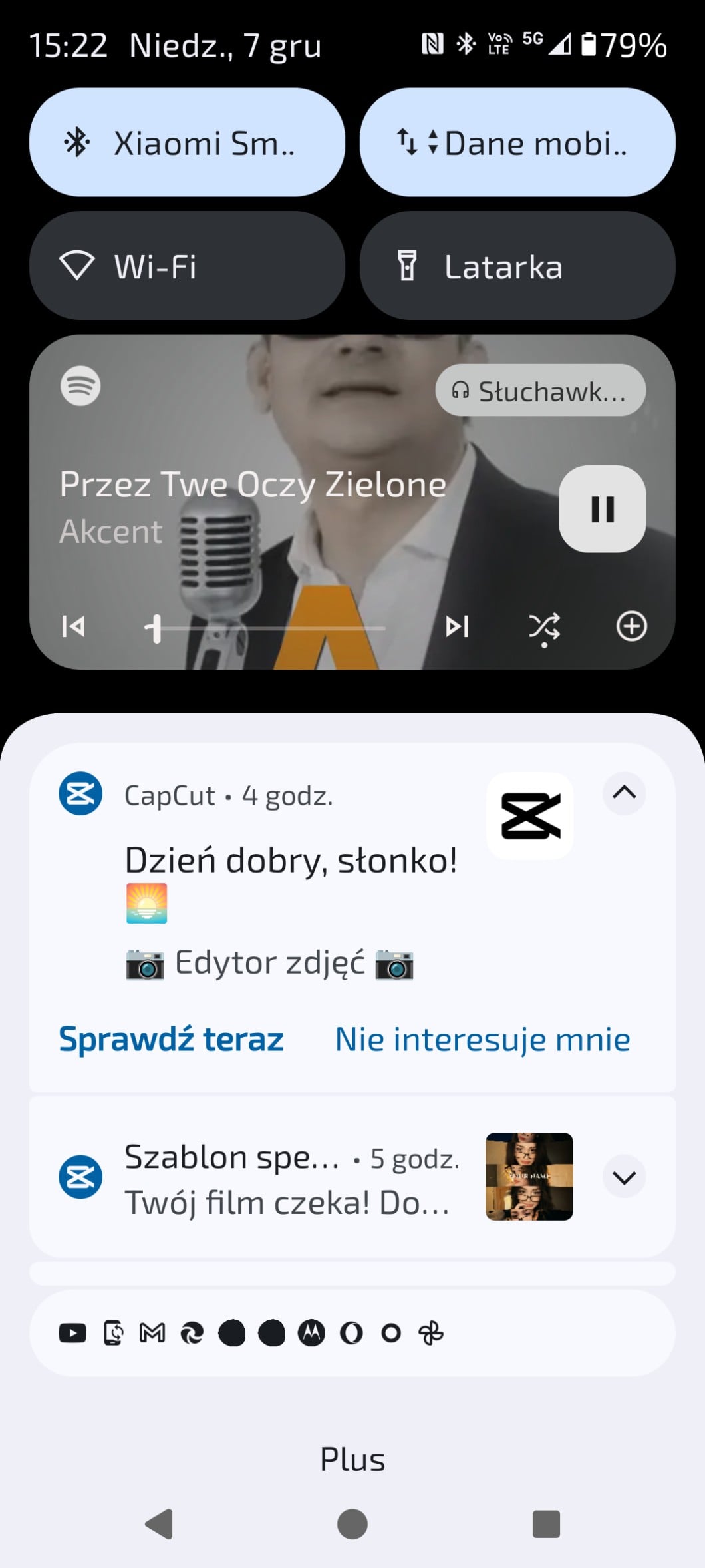The image size is (705, 1568).
Task: Tap the song progress bar
Action: 266,628
